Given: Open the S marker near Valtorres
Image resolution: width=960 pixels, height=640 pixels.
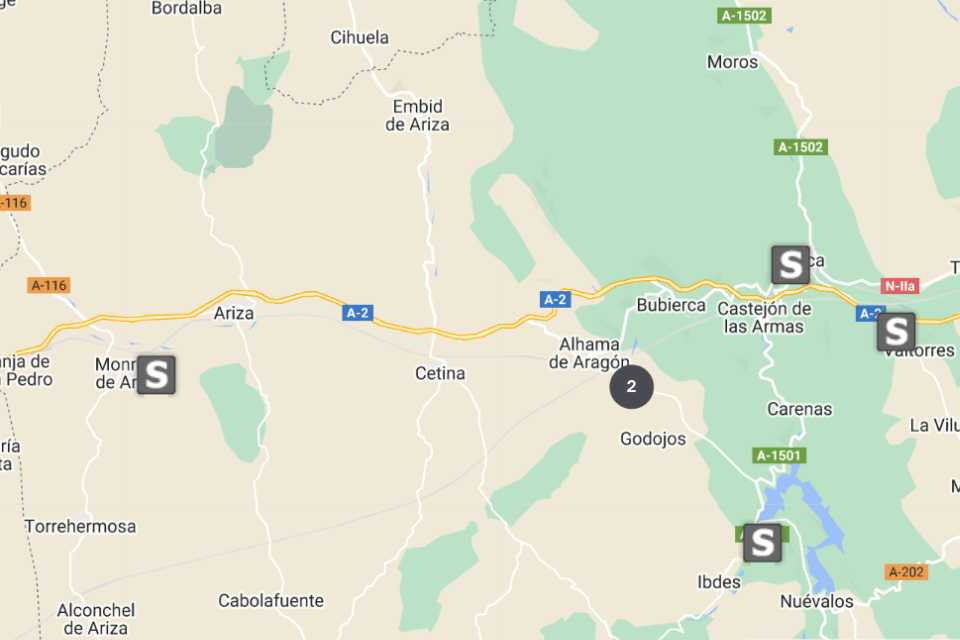Looking at the screenshot, I should (x=896, y=332).
